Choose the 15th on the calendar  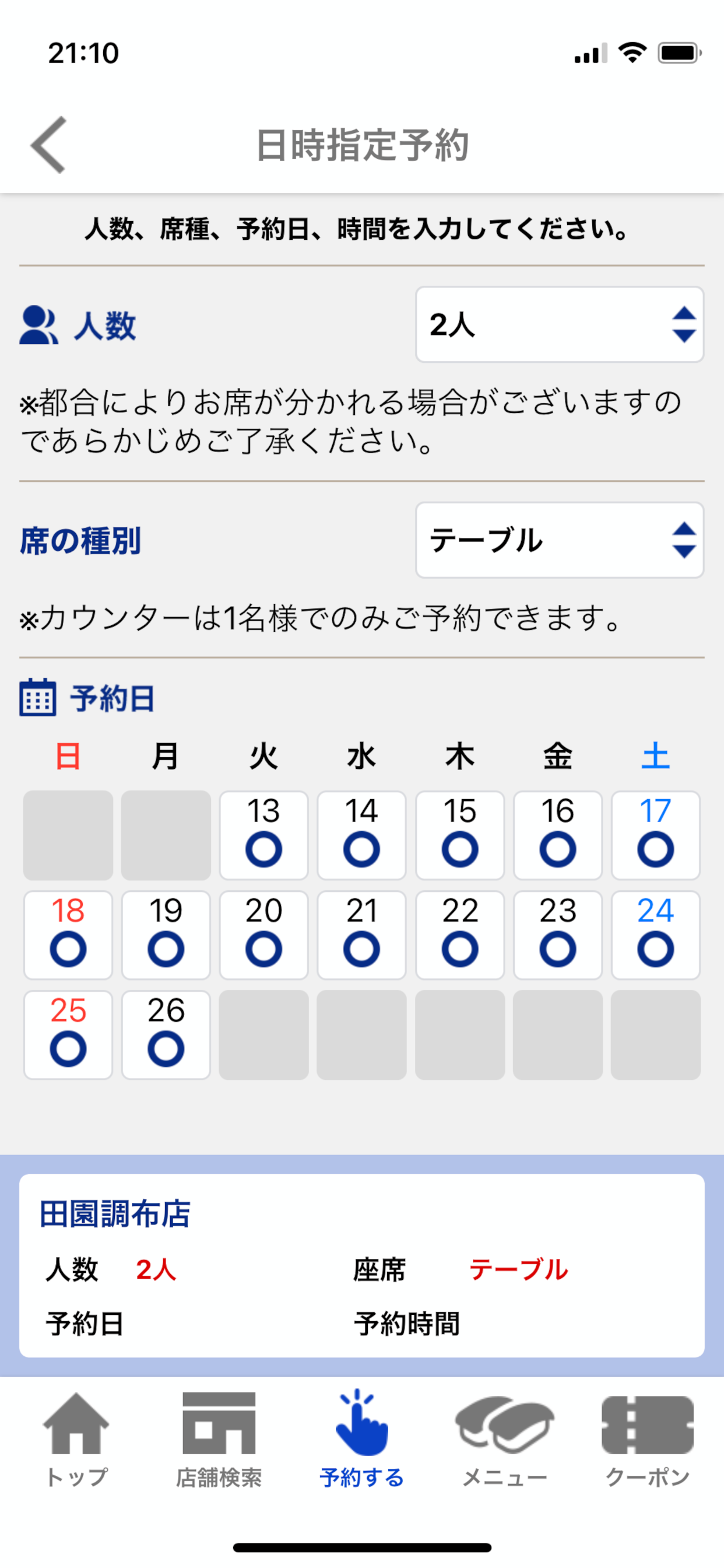(459, 835)
